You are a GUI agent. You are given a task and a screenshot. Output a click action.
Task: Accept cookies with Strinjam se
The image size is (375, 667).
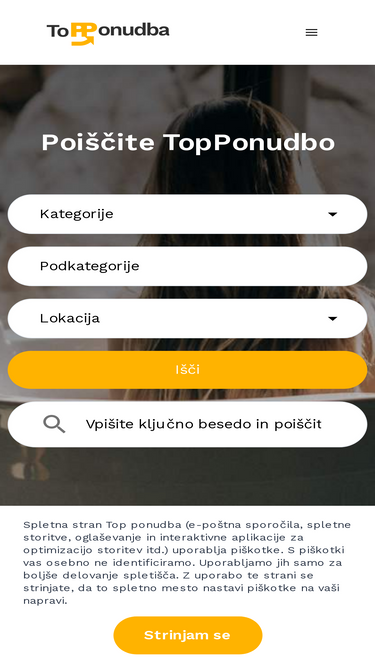pyautogui.click(x=188, y=635)
